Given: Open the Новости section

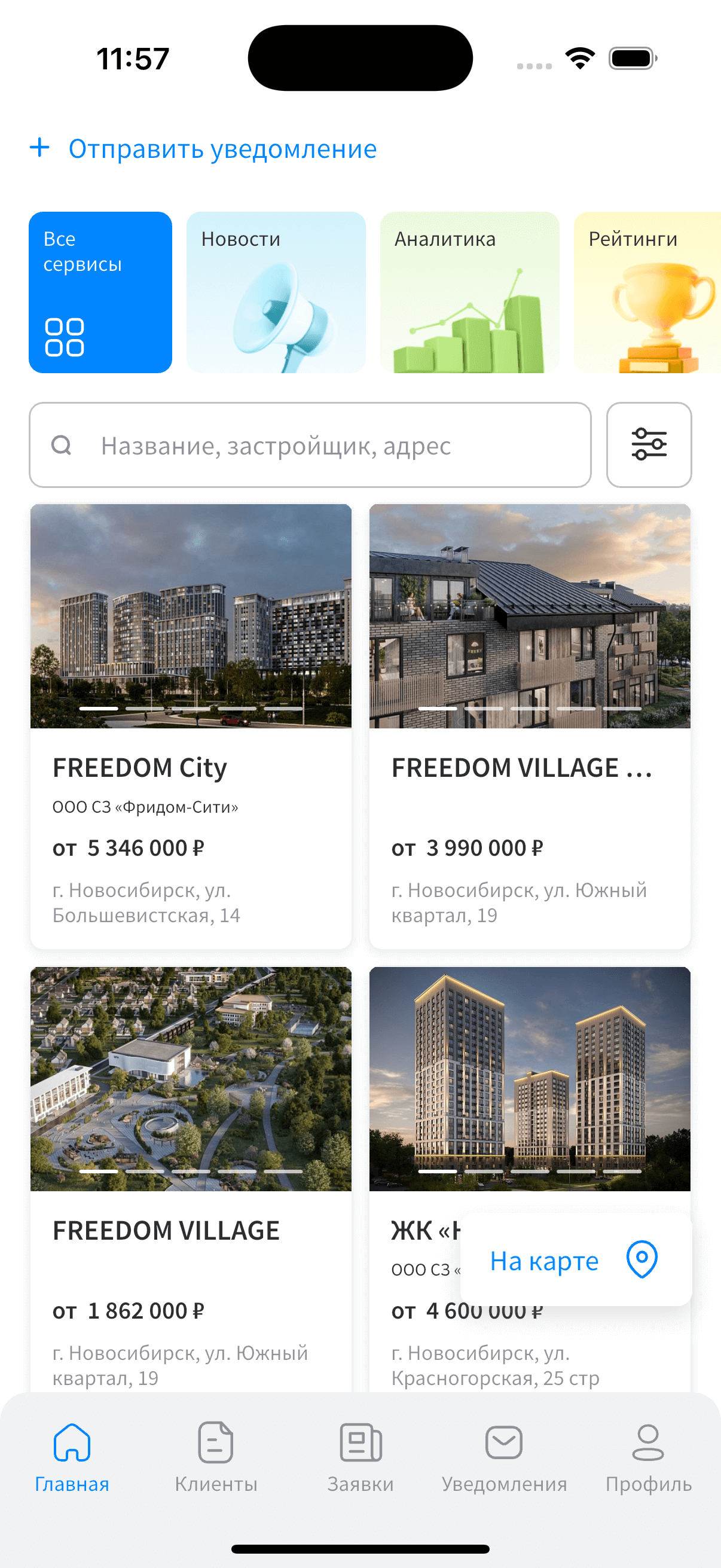Looking at the screenshot, I should tap(276, 292).
